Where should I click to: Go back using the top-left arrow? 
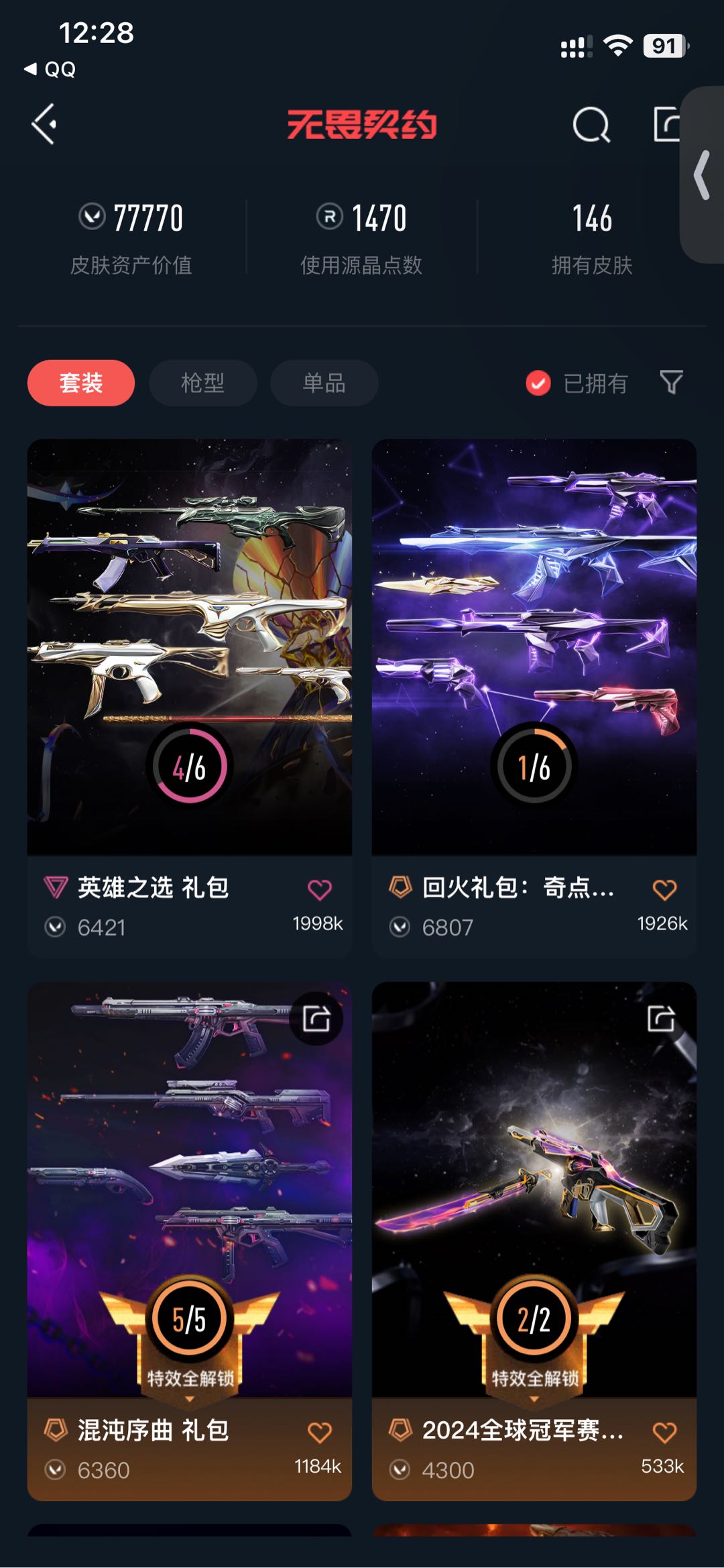tap(44, 124)
